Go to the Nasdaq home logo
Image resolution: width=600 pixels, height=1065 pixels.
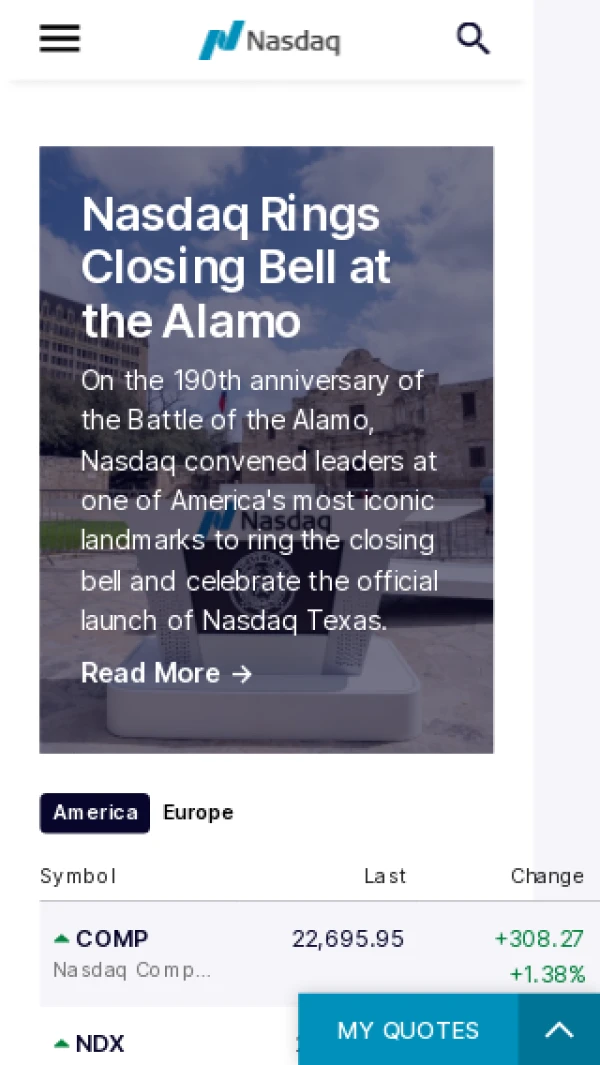click(x=269, y=41)
